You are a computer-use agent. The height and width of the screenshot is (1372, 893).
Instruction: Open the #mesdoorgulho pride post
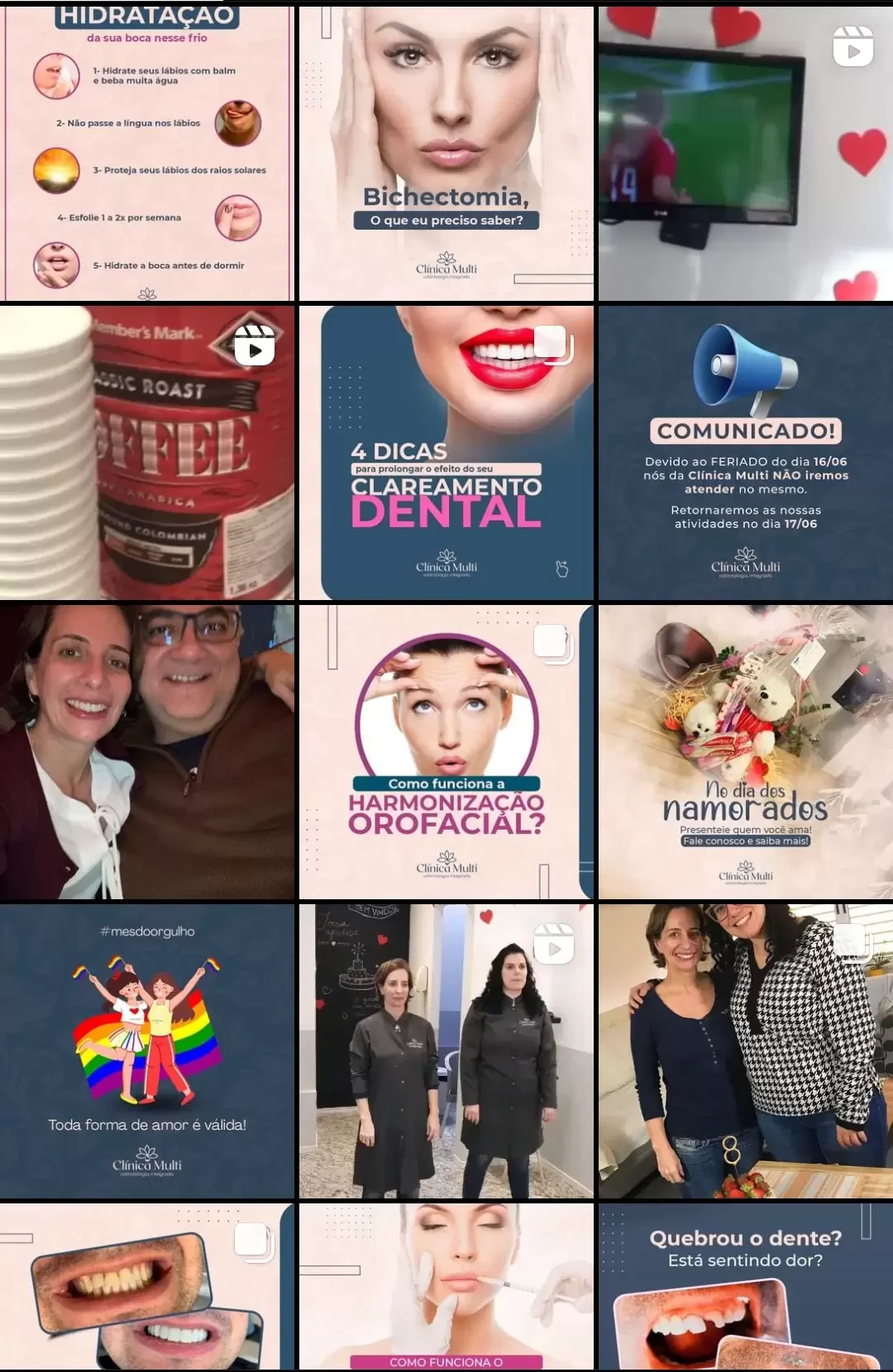(x=147, y=1051)
